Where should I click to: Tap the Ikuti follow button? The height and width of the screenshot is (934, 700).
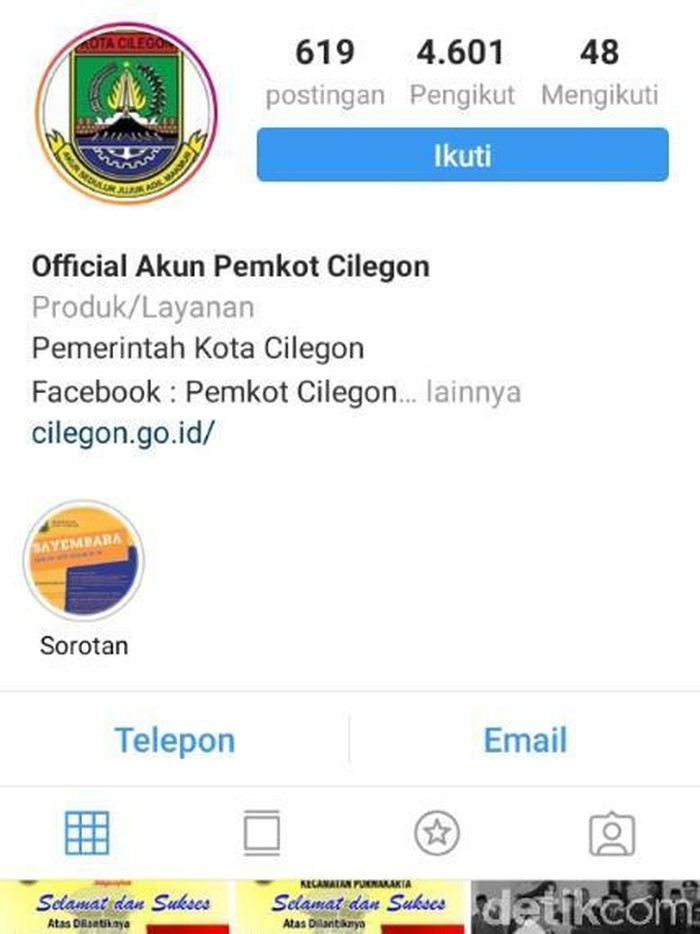click(462, 155)
